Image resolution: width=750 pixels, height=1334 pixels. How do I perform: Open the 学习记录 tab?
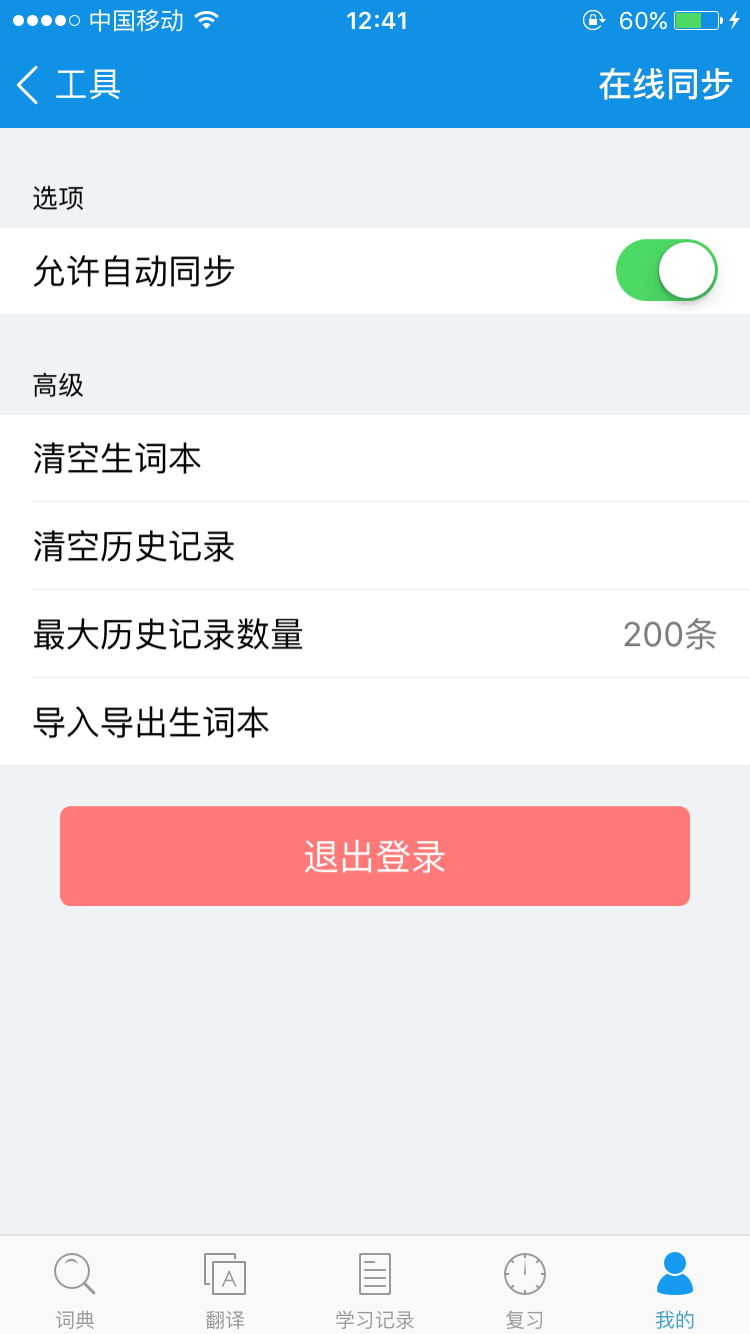(375, 1289)
